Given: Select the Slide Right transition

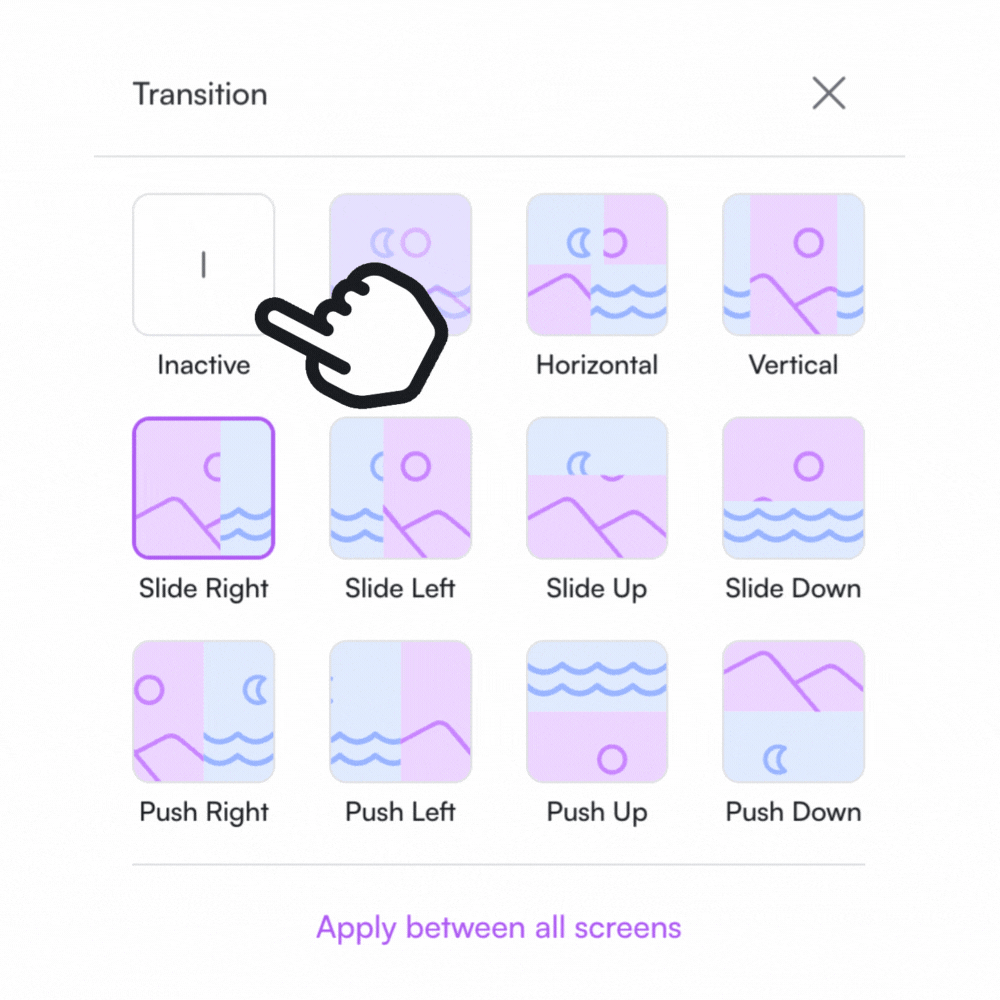Looking at the screenshot, I should pos(203,488).
